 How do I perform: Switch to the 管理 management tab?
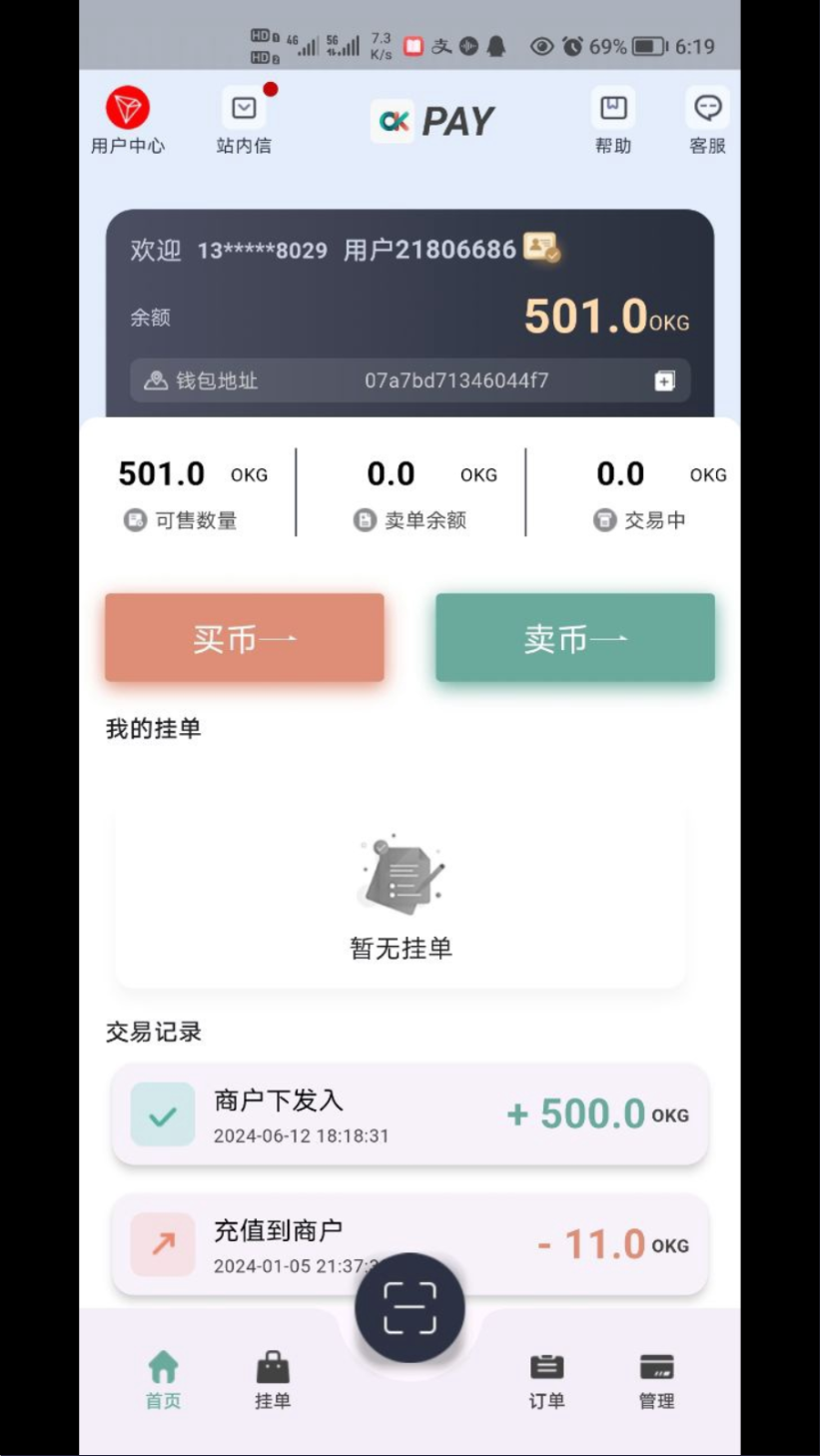656,1379
